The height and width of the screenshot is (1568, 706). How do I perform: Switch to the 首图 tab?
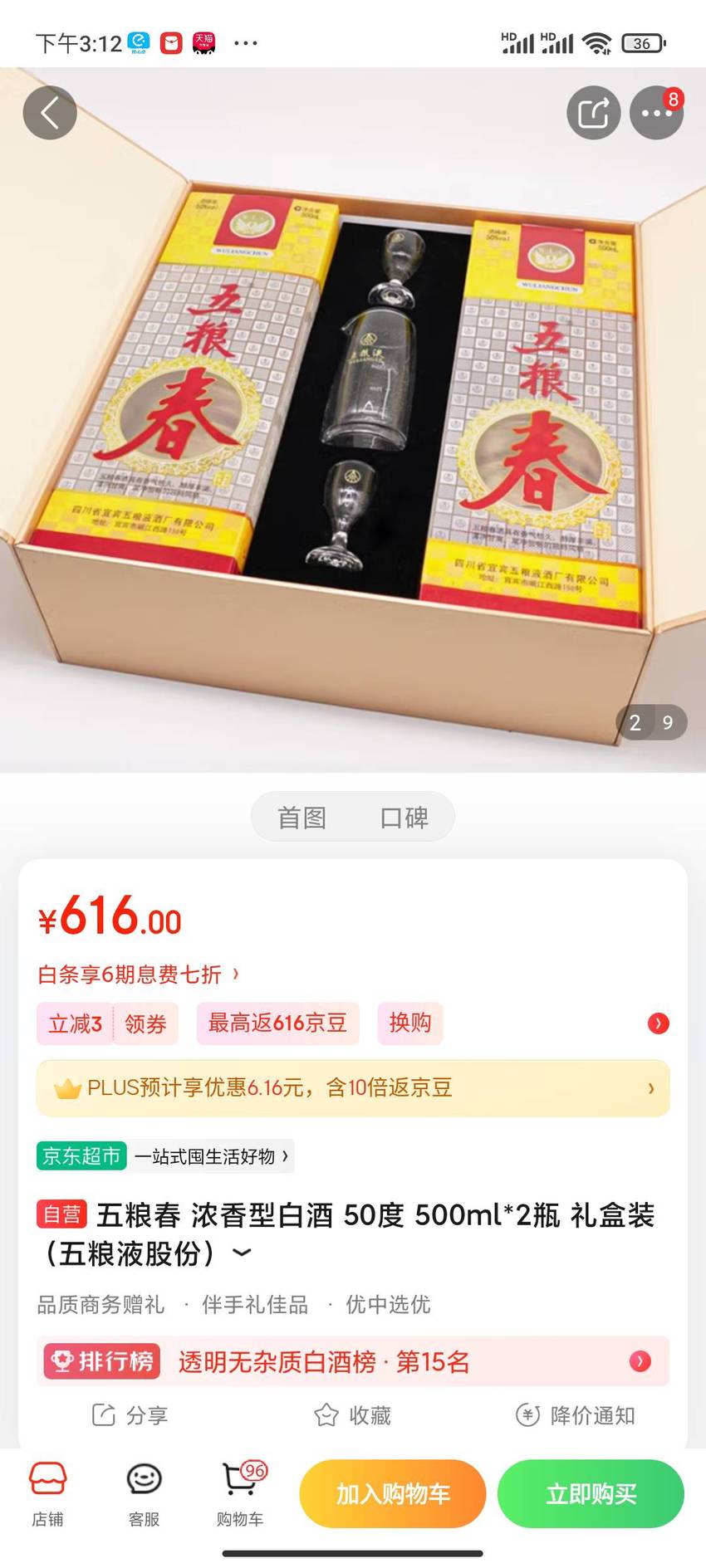tap(302, 818)
